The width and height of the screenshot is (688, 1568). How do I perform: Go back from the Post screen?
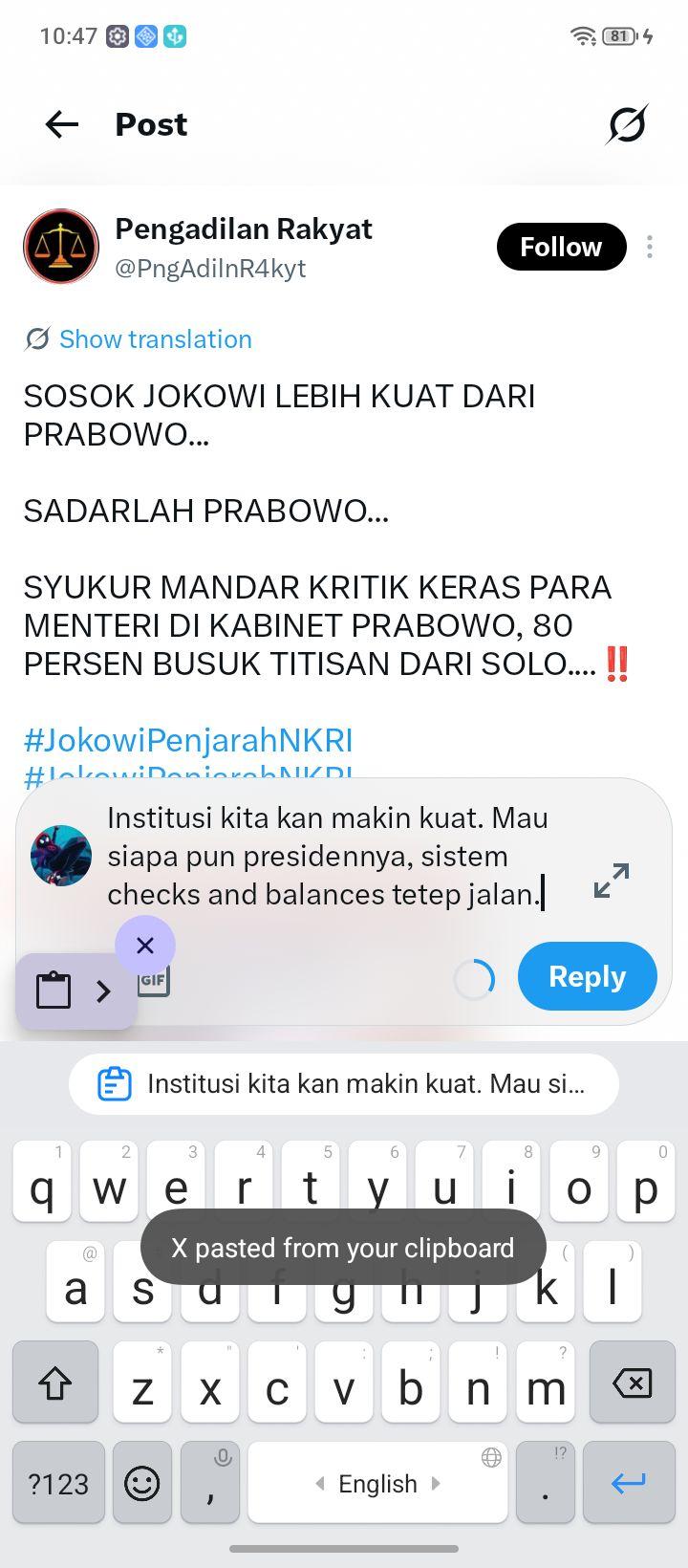[62, 124]
